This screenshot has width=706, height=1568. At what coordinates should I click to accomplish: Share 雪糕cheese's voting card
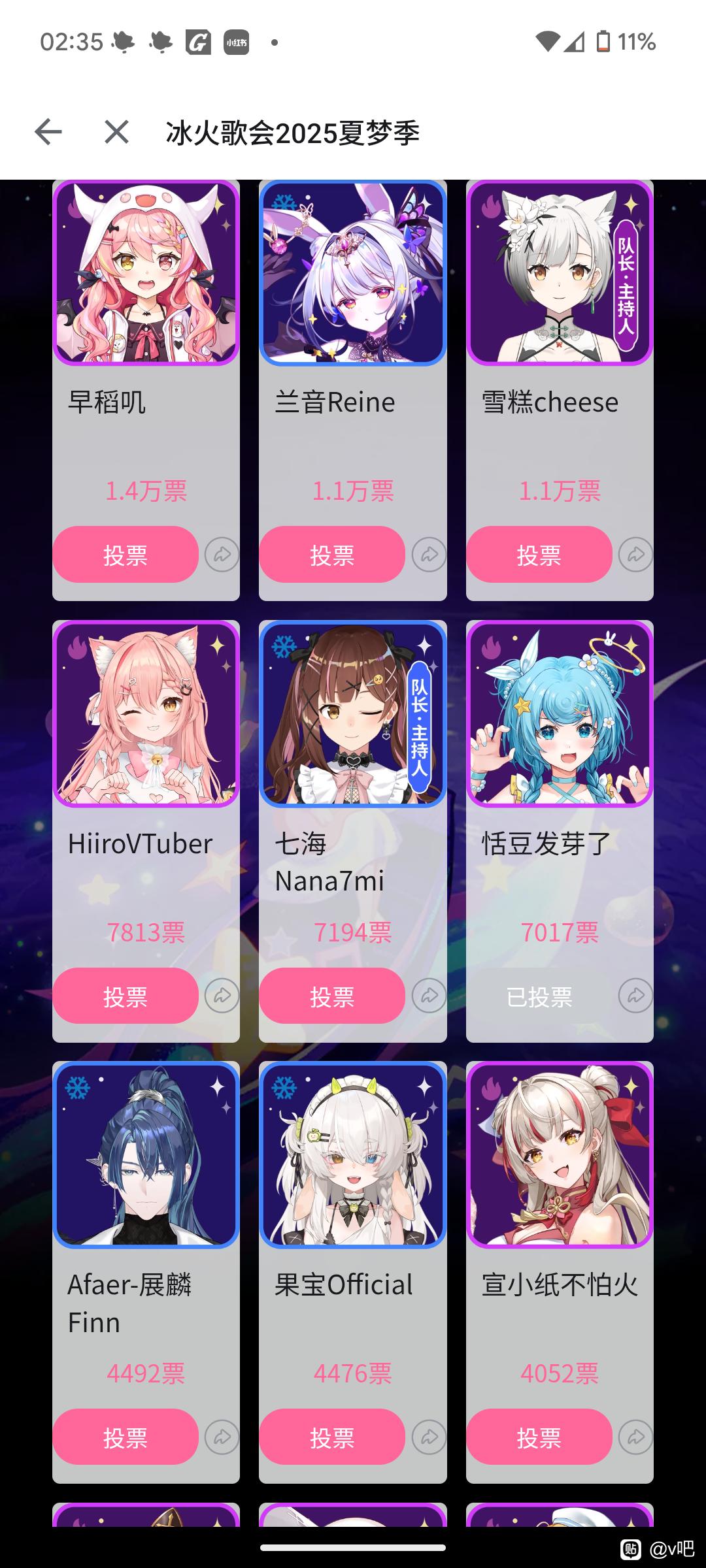coord(635,555)
